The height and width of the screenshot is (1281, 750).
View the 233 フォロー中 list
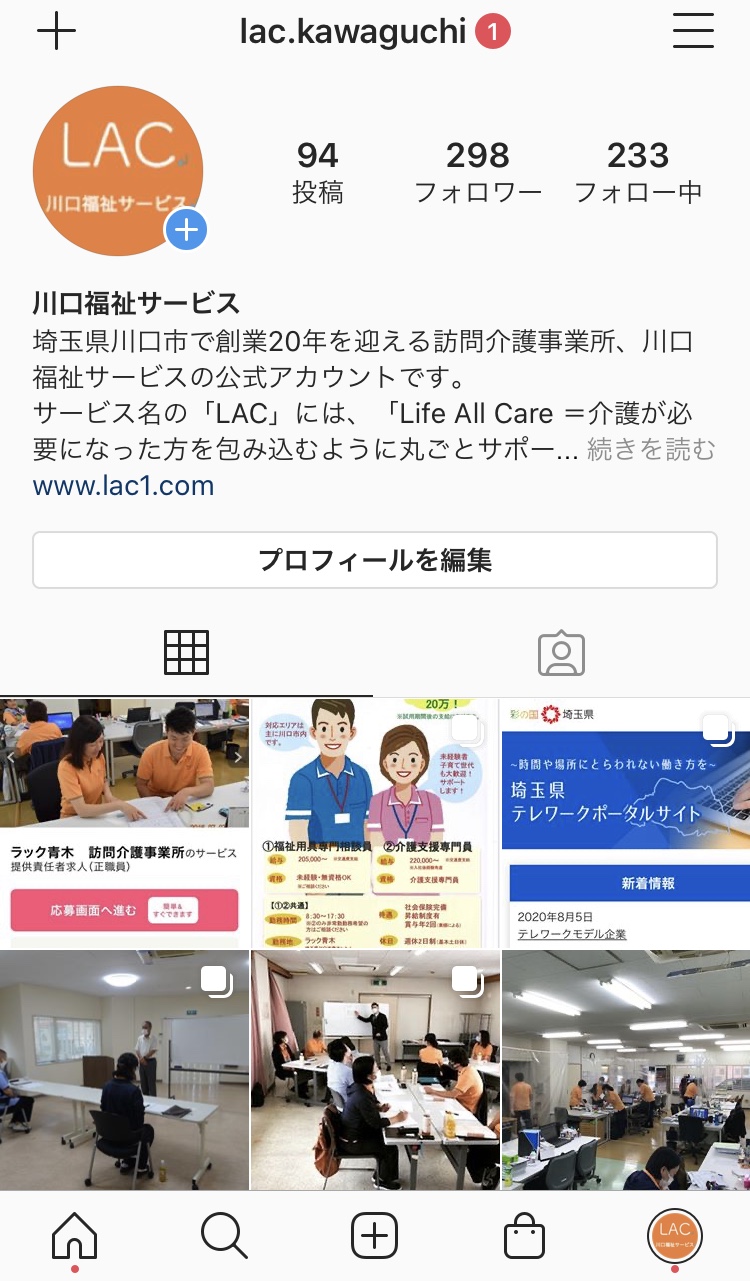pyautogui.click(x=638, y=172)
